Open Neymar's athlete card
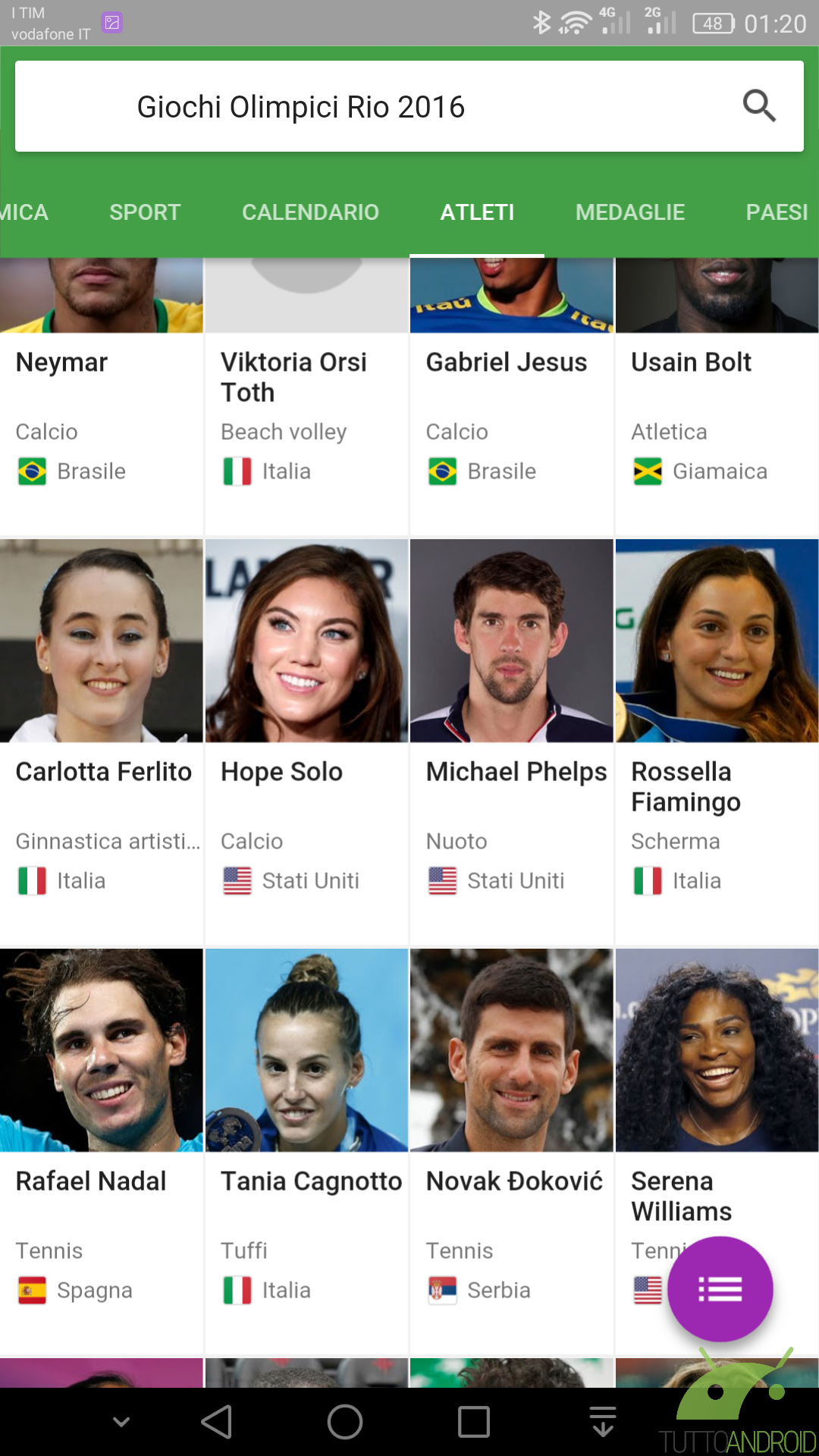Viewport: 819px width, 1456px height. pos(102,396)
